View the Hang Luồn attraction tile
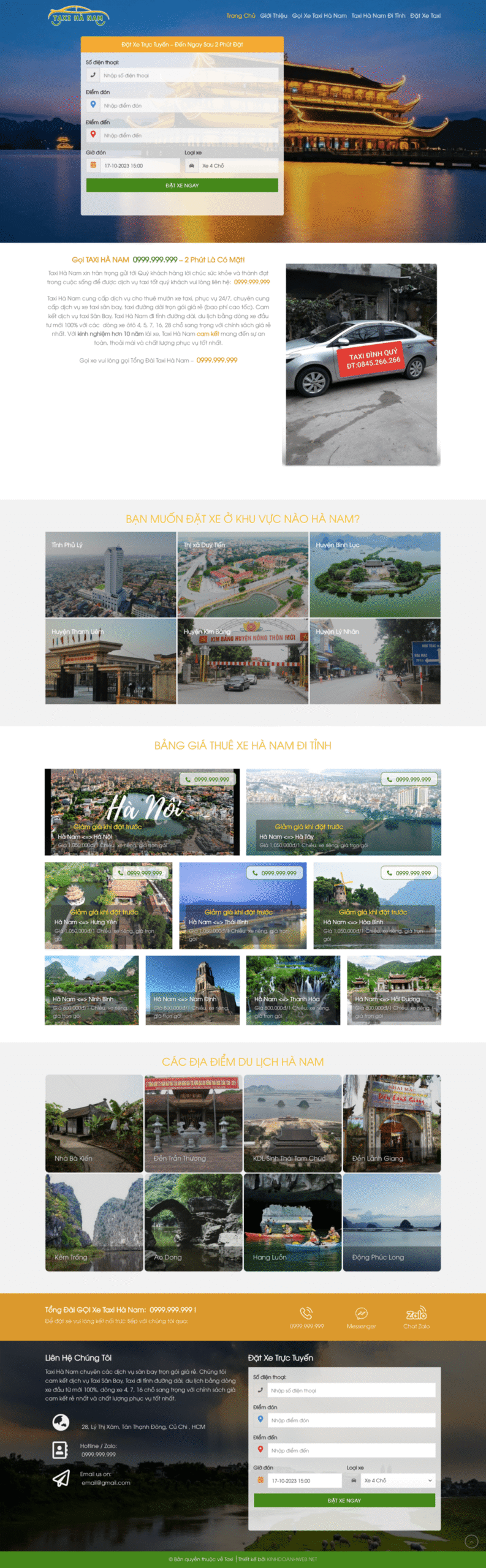The height and width of the screenshot is (1568, 486). pyautogui.click(x=292, y=1222)
